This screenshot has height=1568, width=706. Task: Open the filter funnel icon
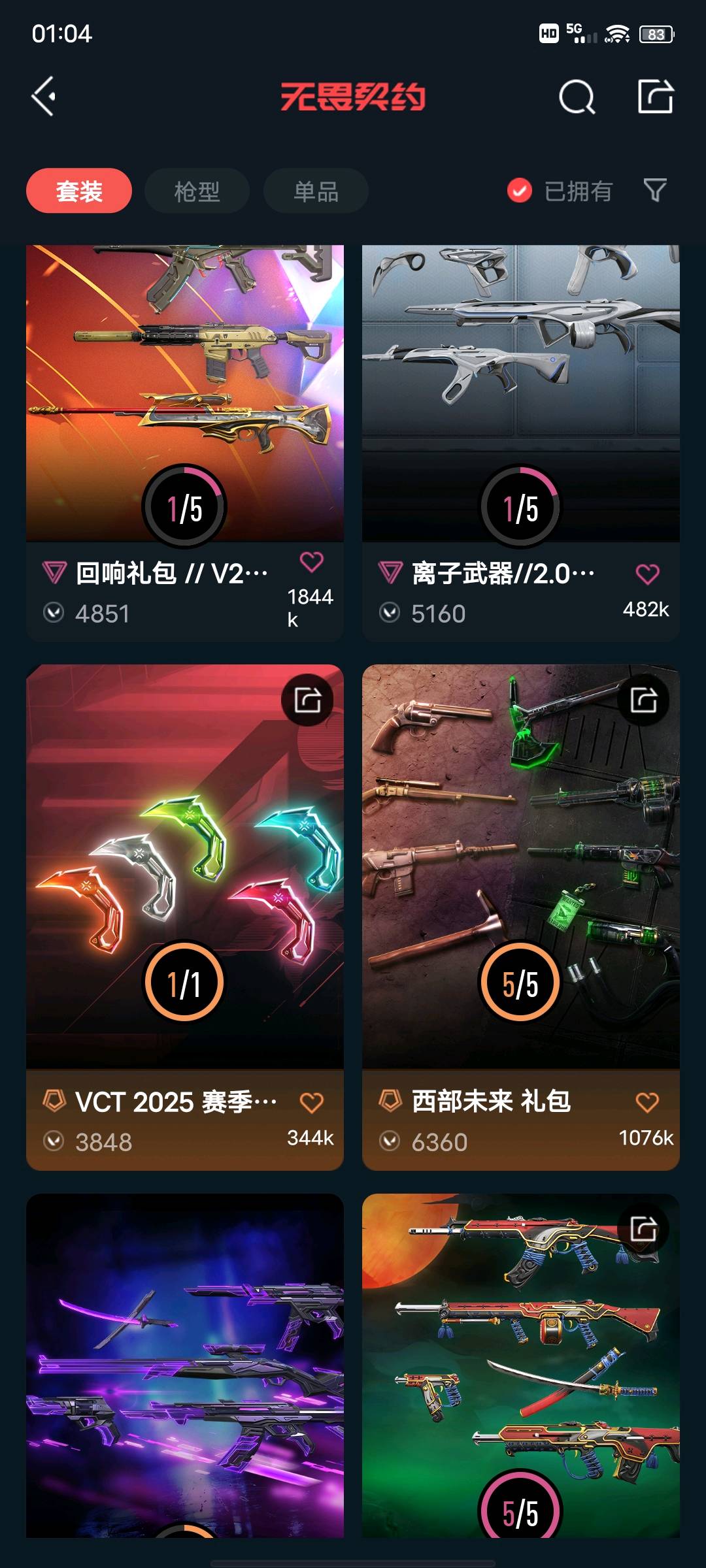click(x=655, y=190)
